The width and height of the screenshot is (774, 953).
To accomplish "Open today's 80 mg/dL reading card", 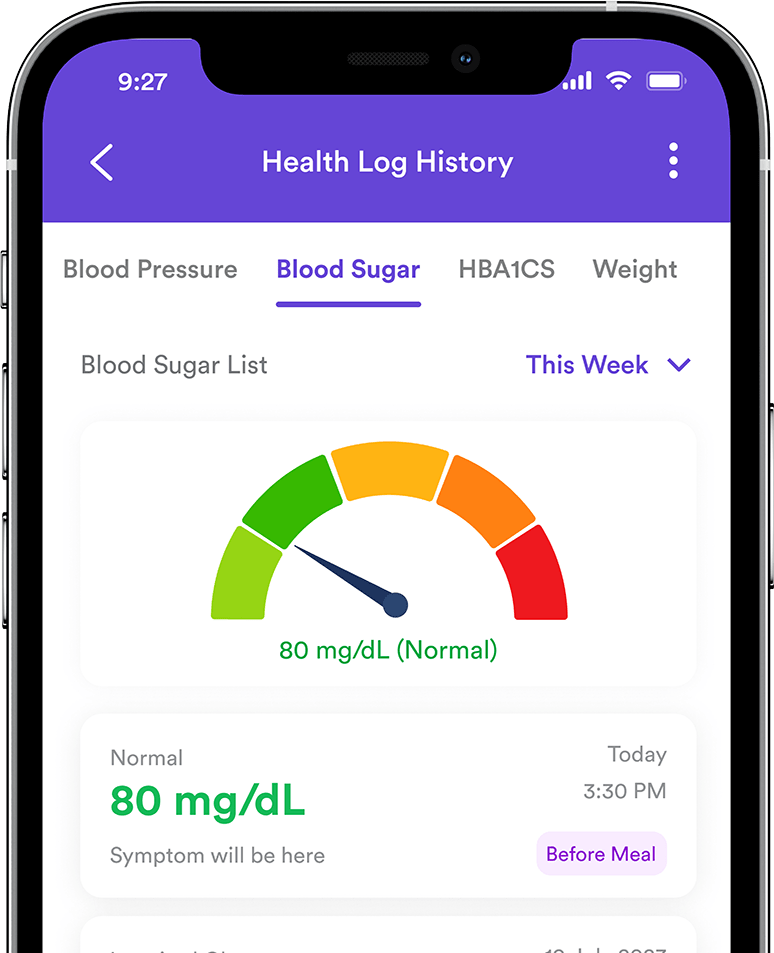I will tap(387, 804).
